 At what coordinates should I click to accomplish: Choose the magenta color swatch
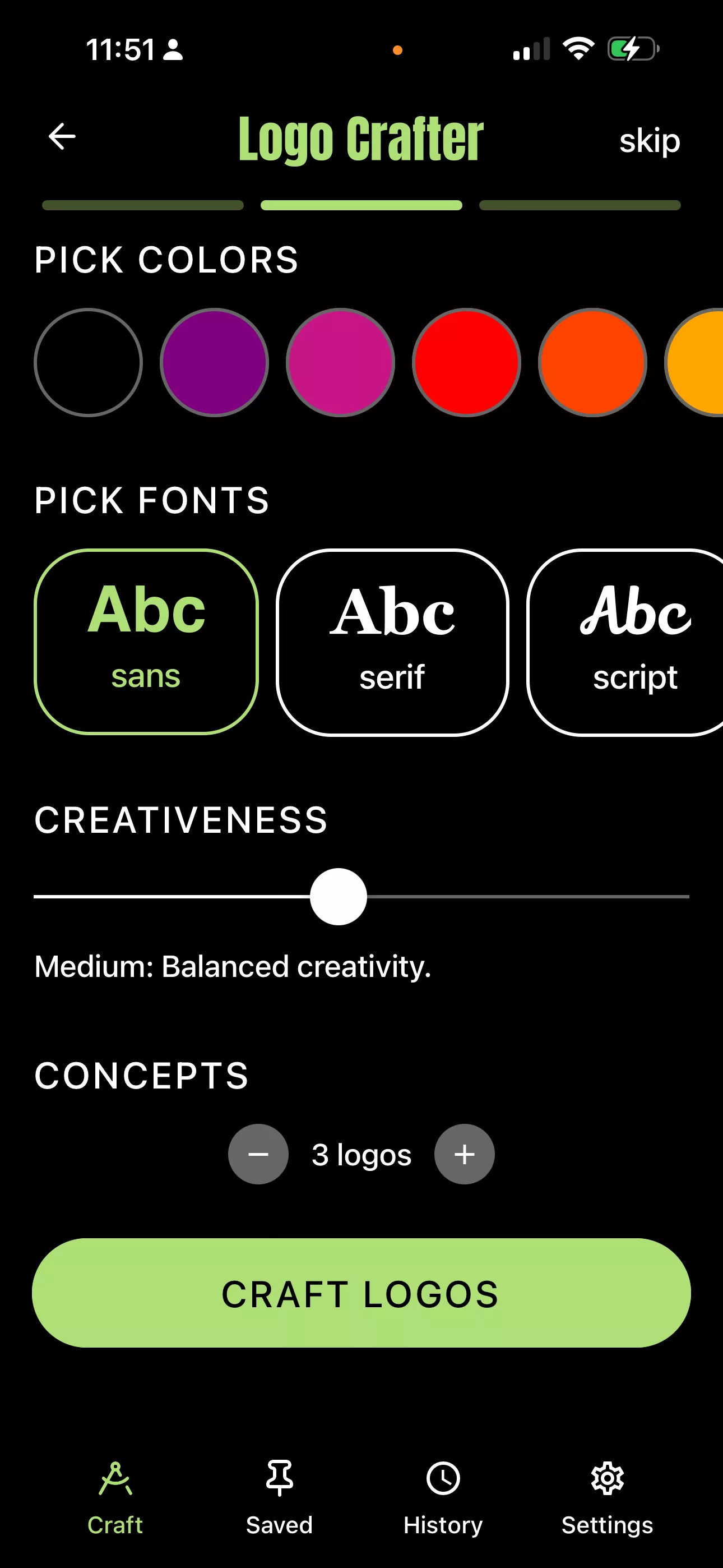(340, 363)
